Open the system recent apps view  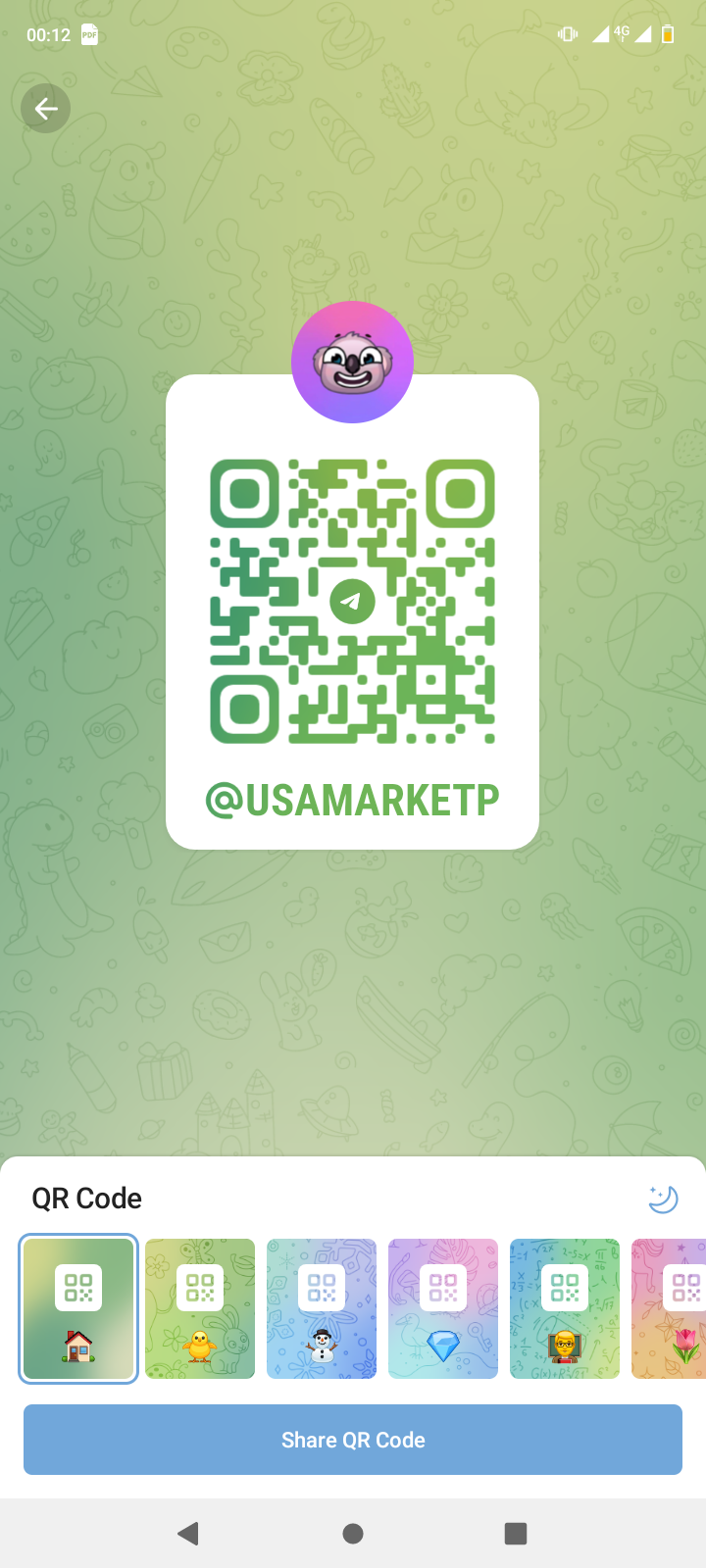click(x=516, y=1533)
